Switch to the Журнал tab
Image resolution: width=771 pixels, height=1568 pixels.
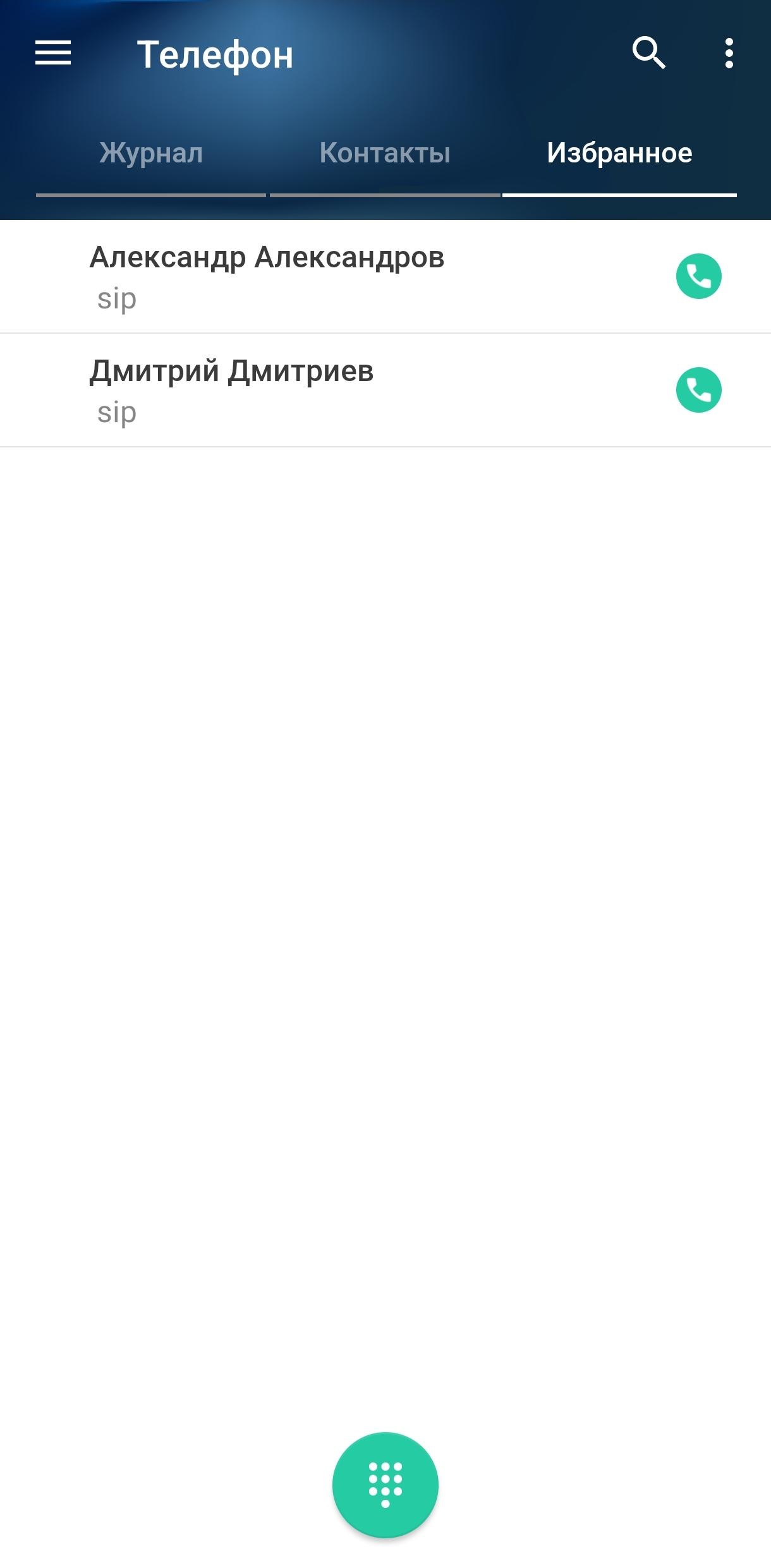click(x=151, y=154)
